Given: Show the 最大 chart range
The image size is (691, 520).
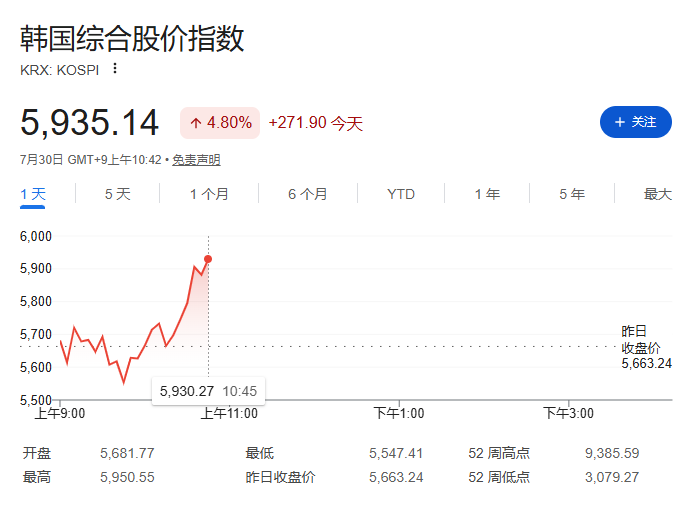Looking at the screenshot, I should 658,194.
